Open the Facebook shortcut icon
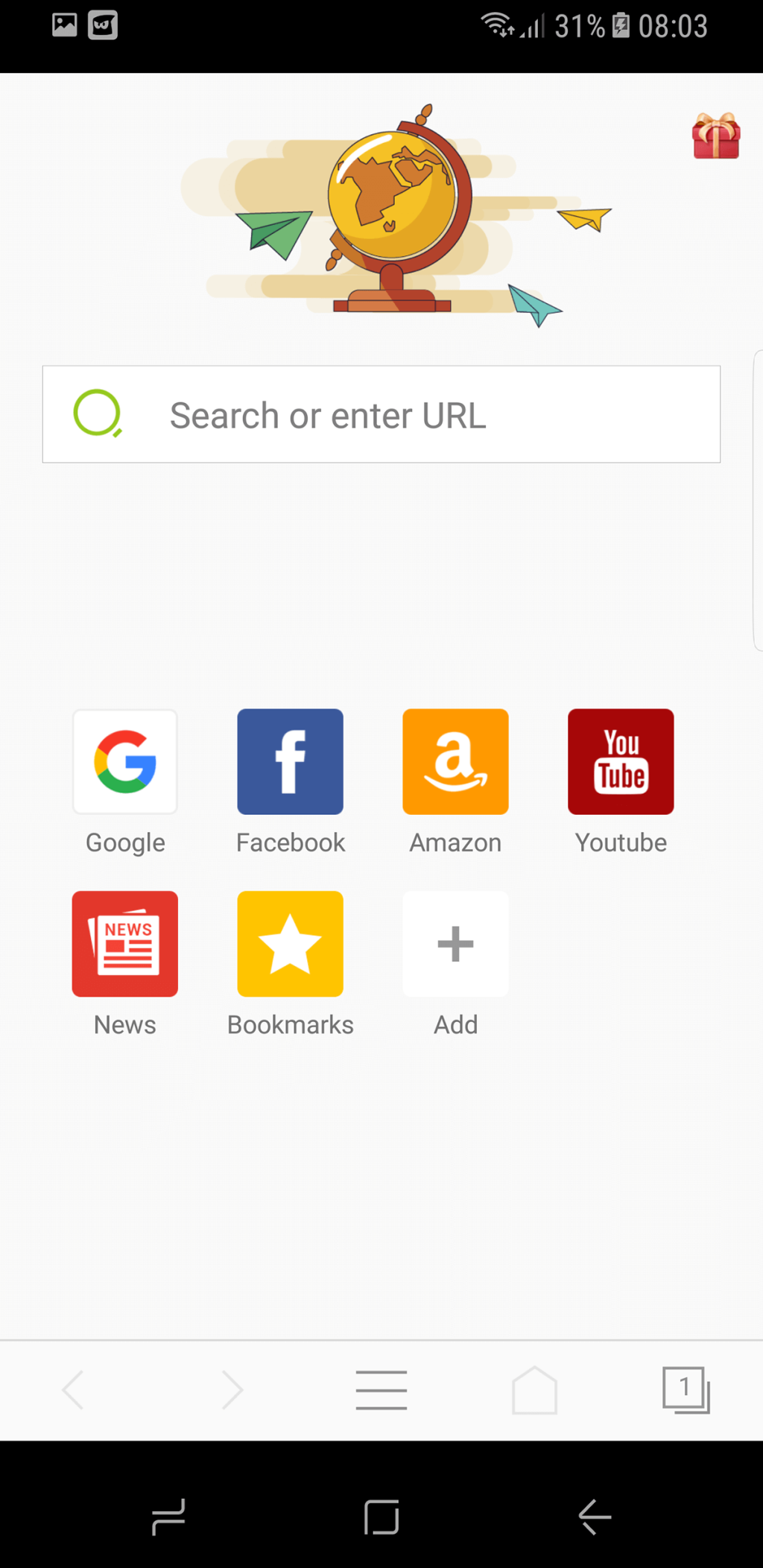The image size is (763, 1568). tap(290, 761)
